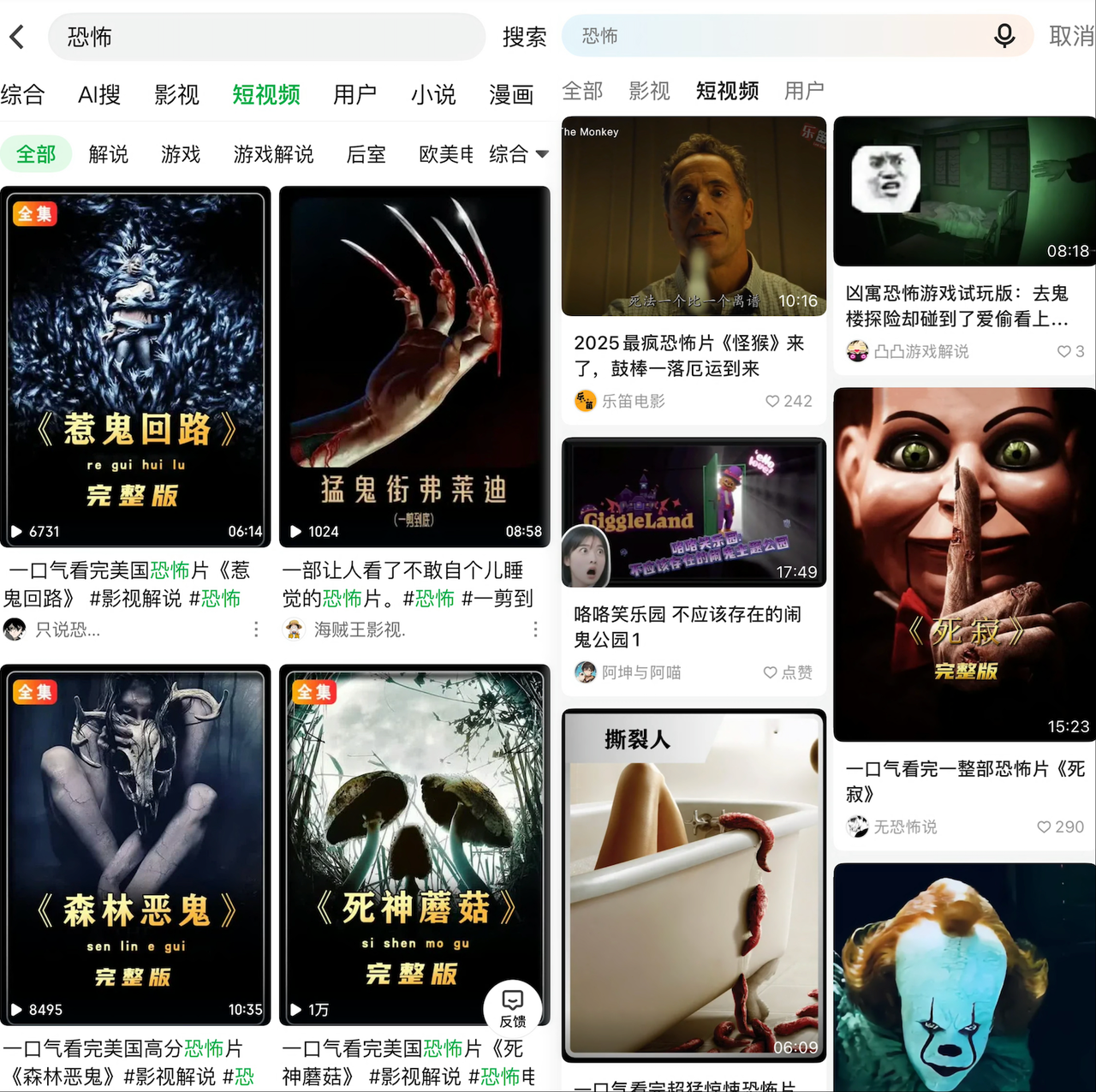This screenshot has height=1092, width=1096.
Task: Tap the 反馈 feedback button
Action: (x=513, y=1006)
